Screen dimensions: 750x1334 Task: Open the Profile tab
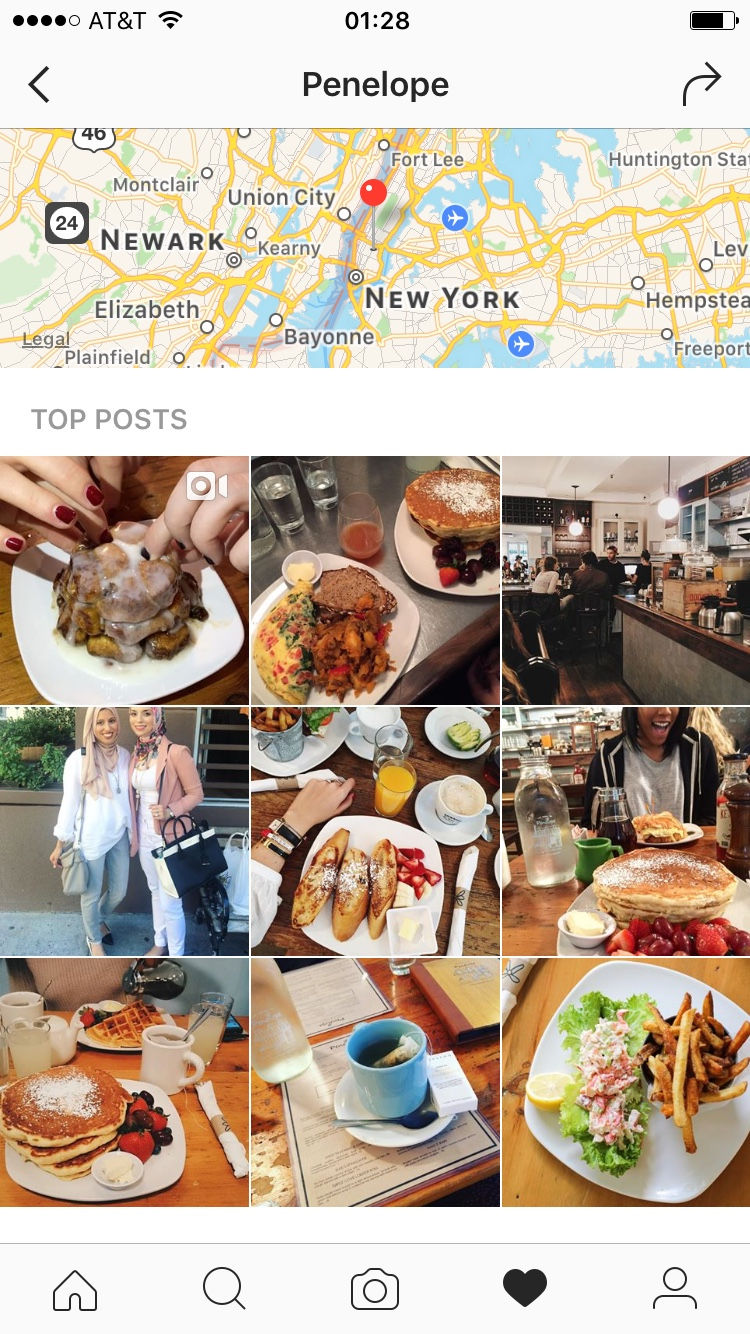click(675, 1289)
